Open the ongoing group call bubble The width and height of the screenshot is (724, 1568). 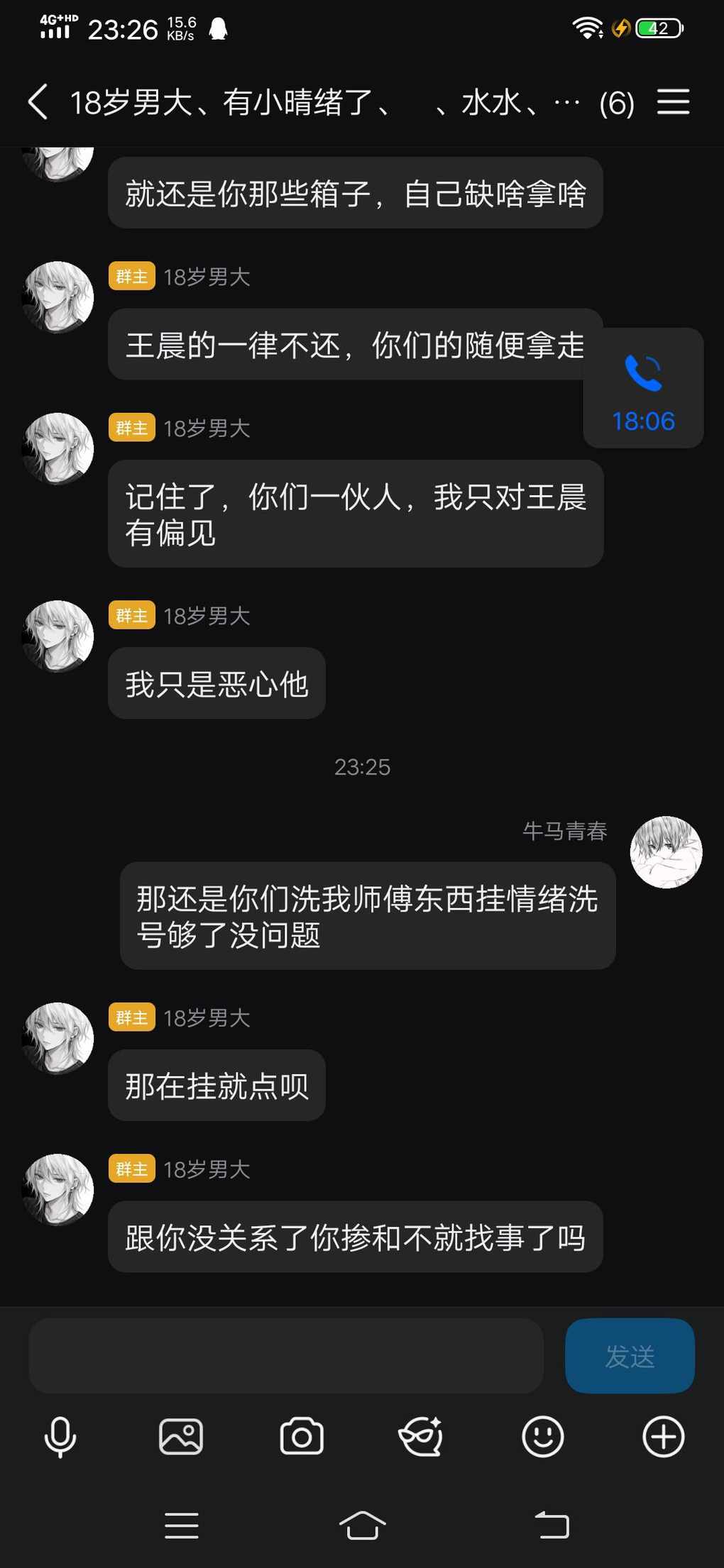tap(643, 388)
